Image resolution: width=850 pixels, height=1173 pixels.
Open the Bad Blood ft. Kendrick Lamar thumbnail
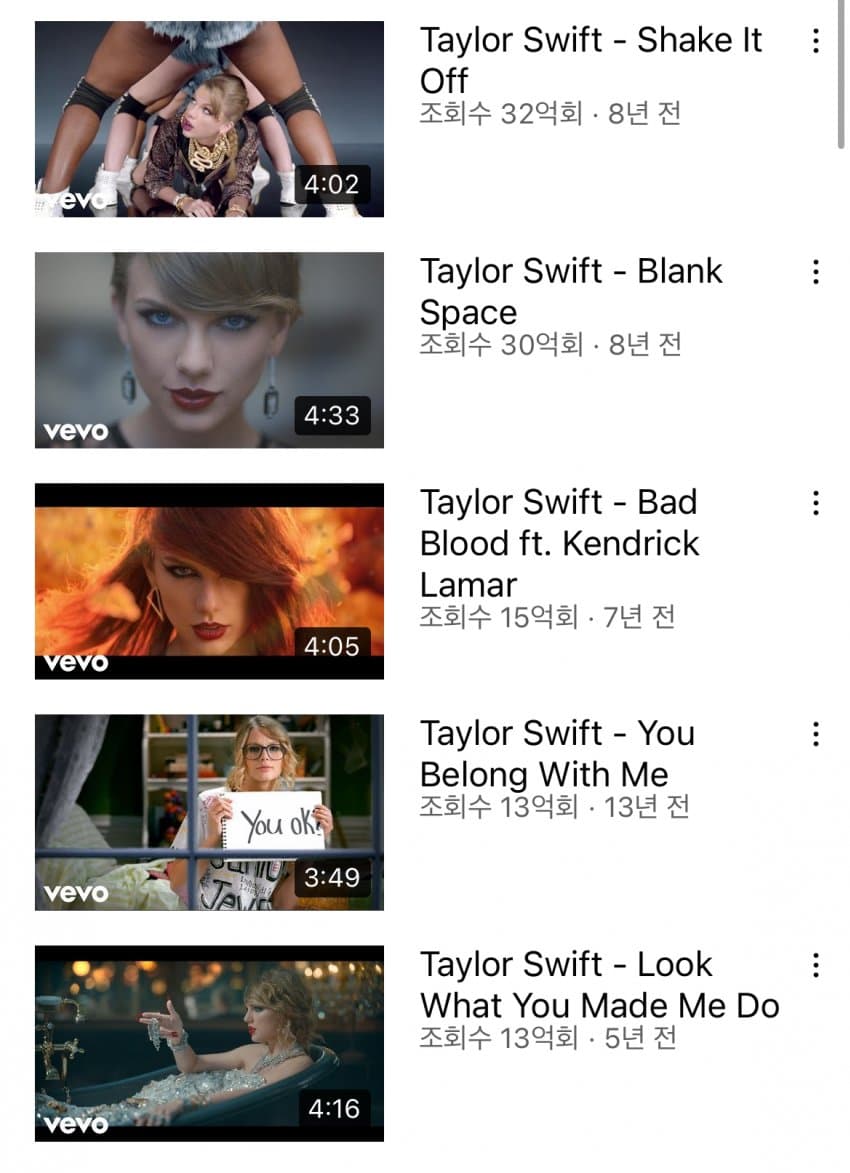tap(209, 580)
